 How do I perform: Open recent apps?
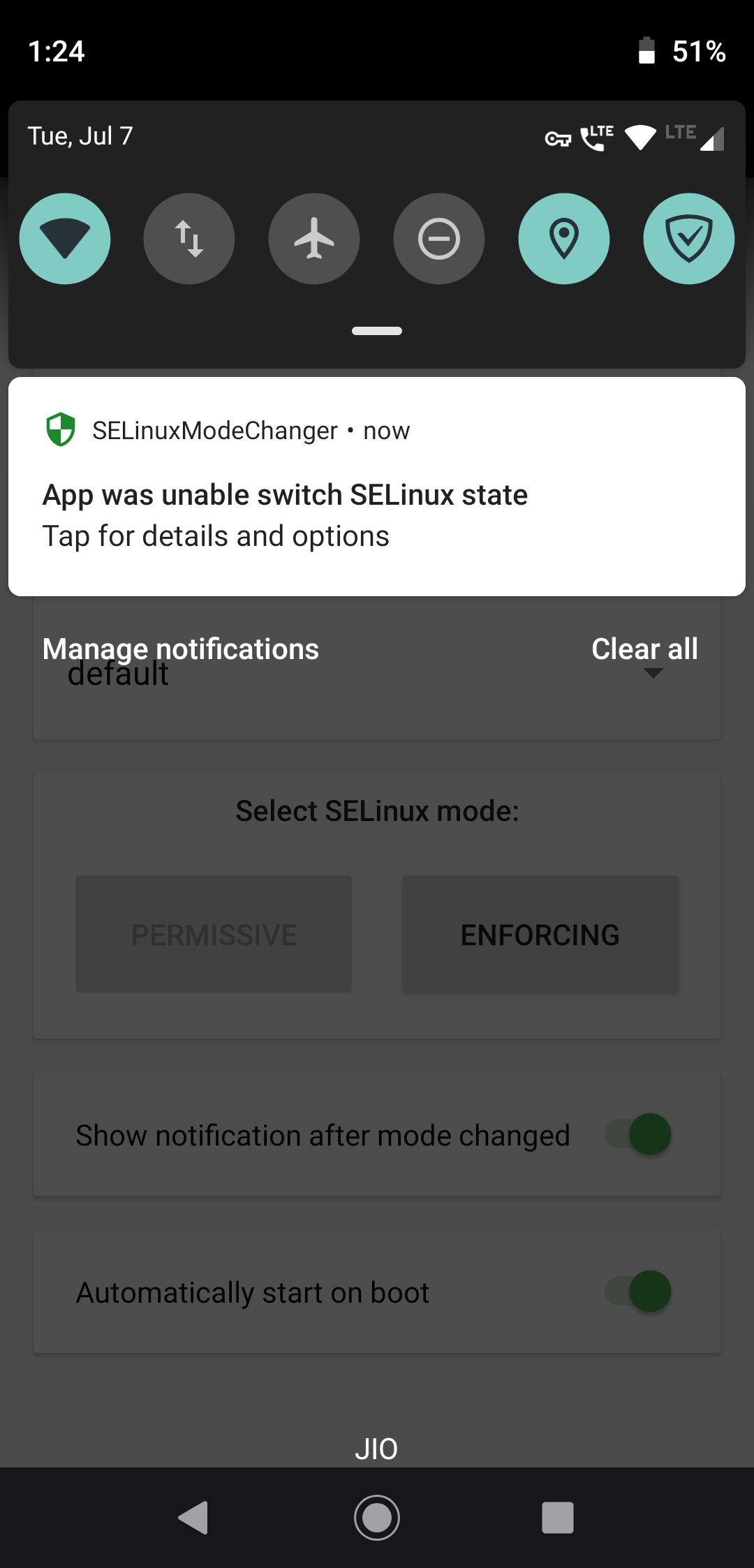click(x=558, y=1518)
